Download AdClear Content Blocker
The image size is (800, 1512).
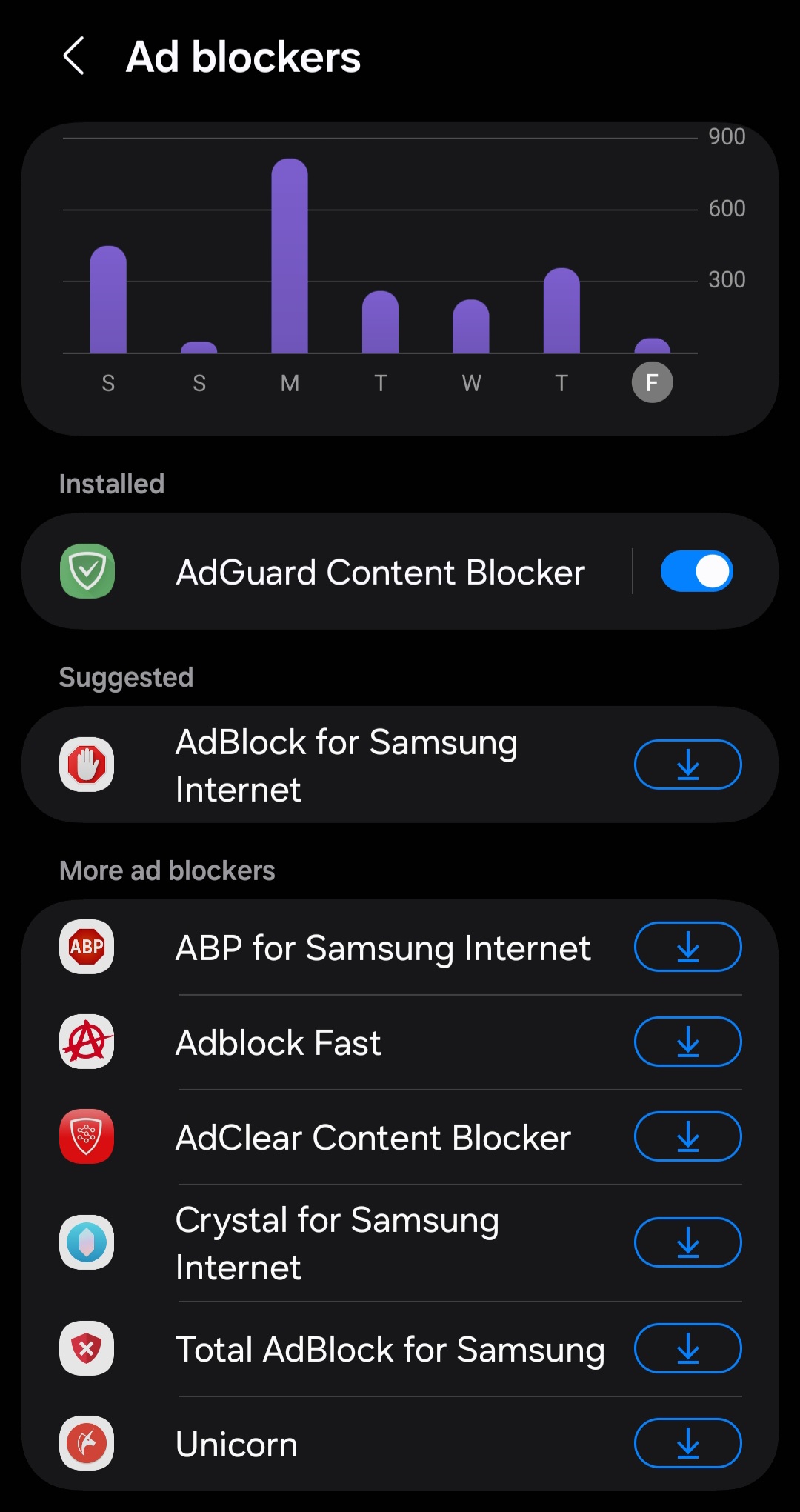[687, 1136]
